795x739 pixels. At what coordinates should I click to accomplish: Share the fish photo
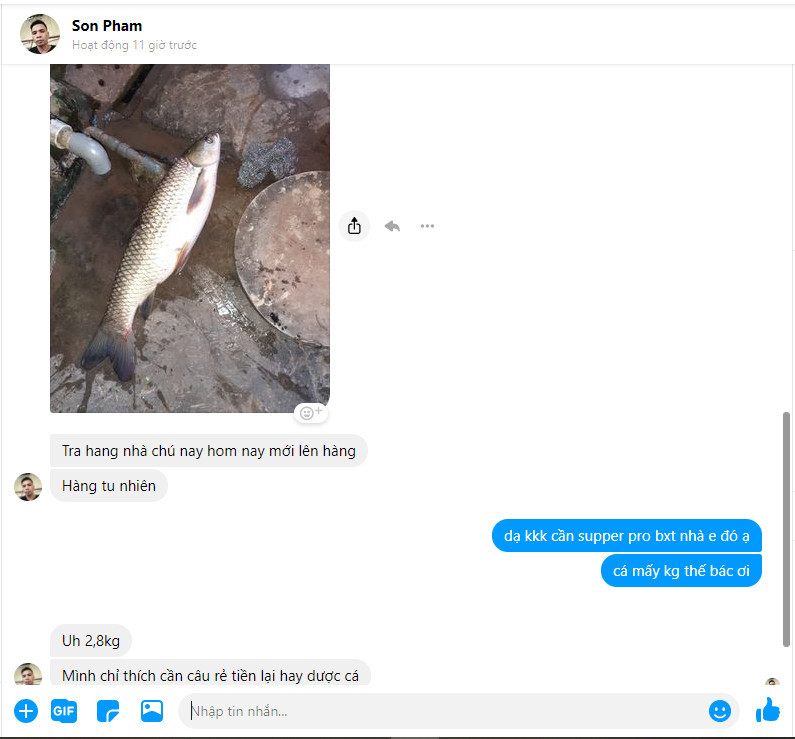click(354, 226)
